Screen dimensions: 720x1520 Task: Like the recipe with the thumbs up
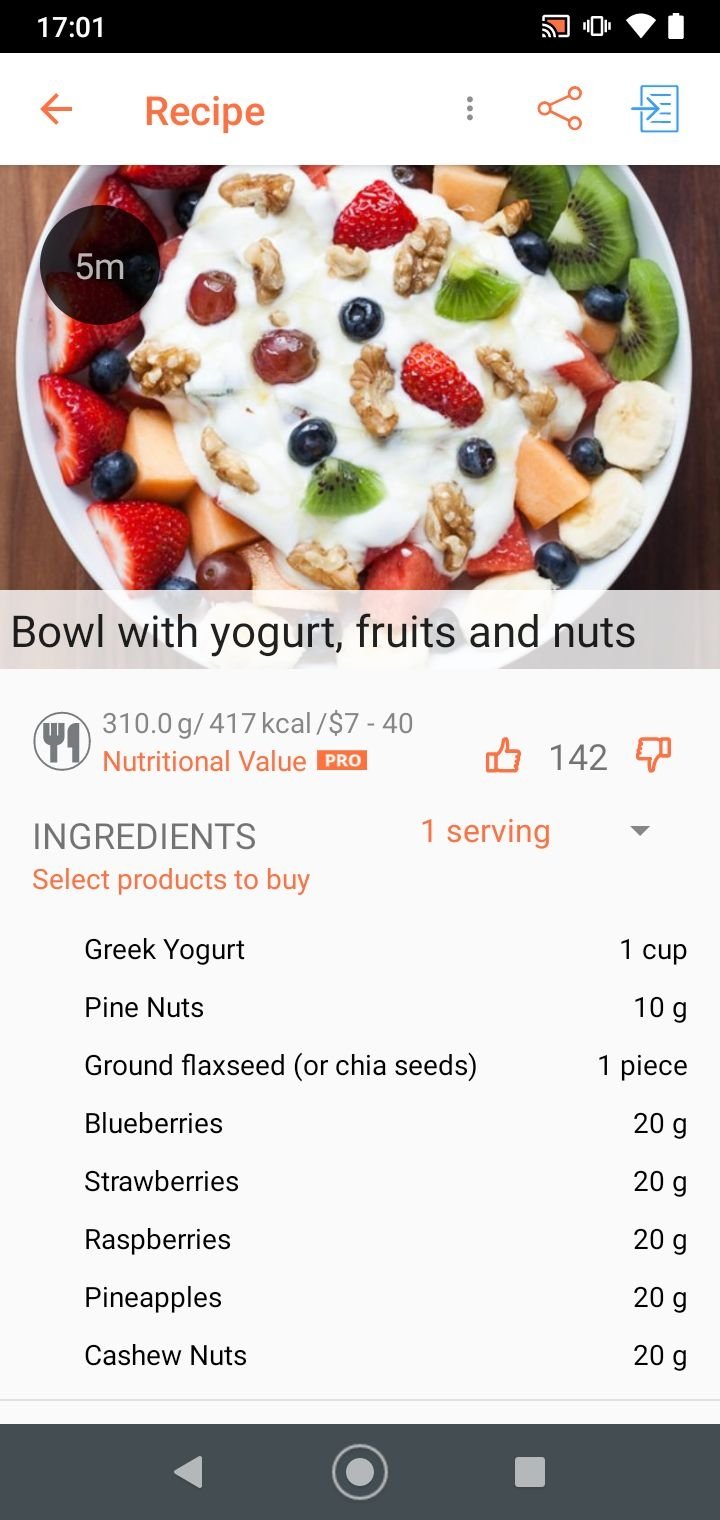[x=503, y=756]
